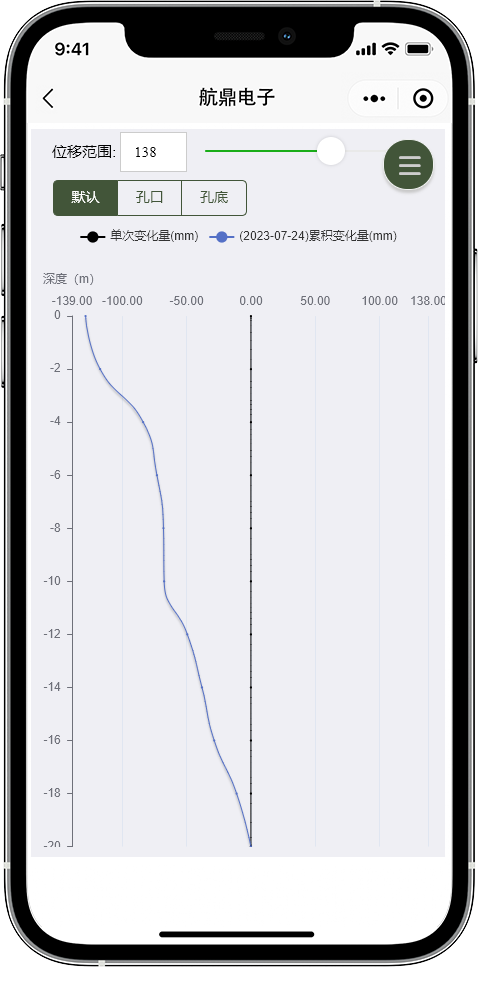
Task: Toggle the (2023-07-24)累积变化量 legend series
Action: click(x=303, y=236)
